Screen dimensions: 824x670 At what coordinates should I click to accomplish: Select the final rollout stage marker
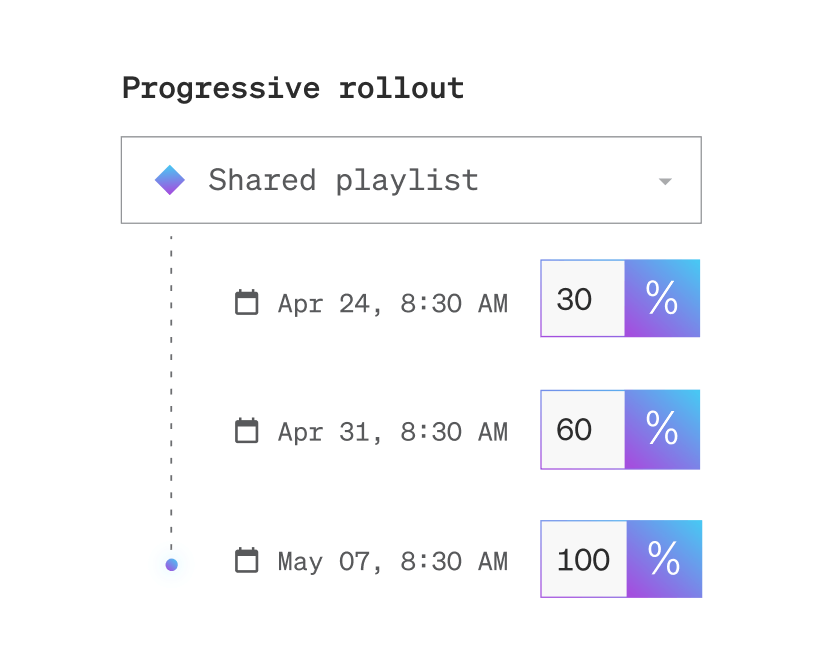tap(171, 565)
